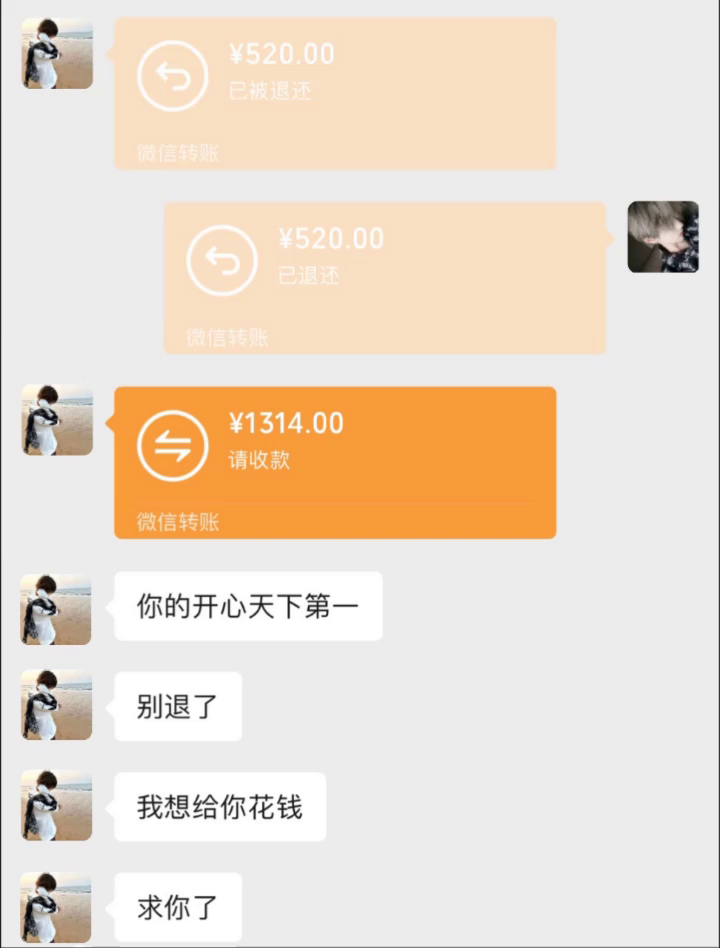The image size is (720, 948).
Task: Open the ¥520.00 transfer marked 已退还
Action: coord(384,277)
